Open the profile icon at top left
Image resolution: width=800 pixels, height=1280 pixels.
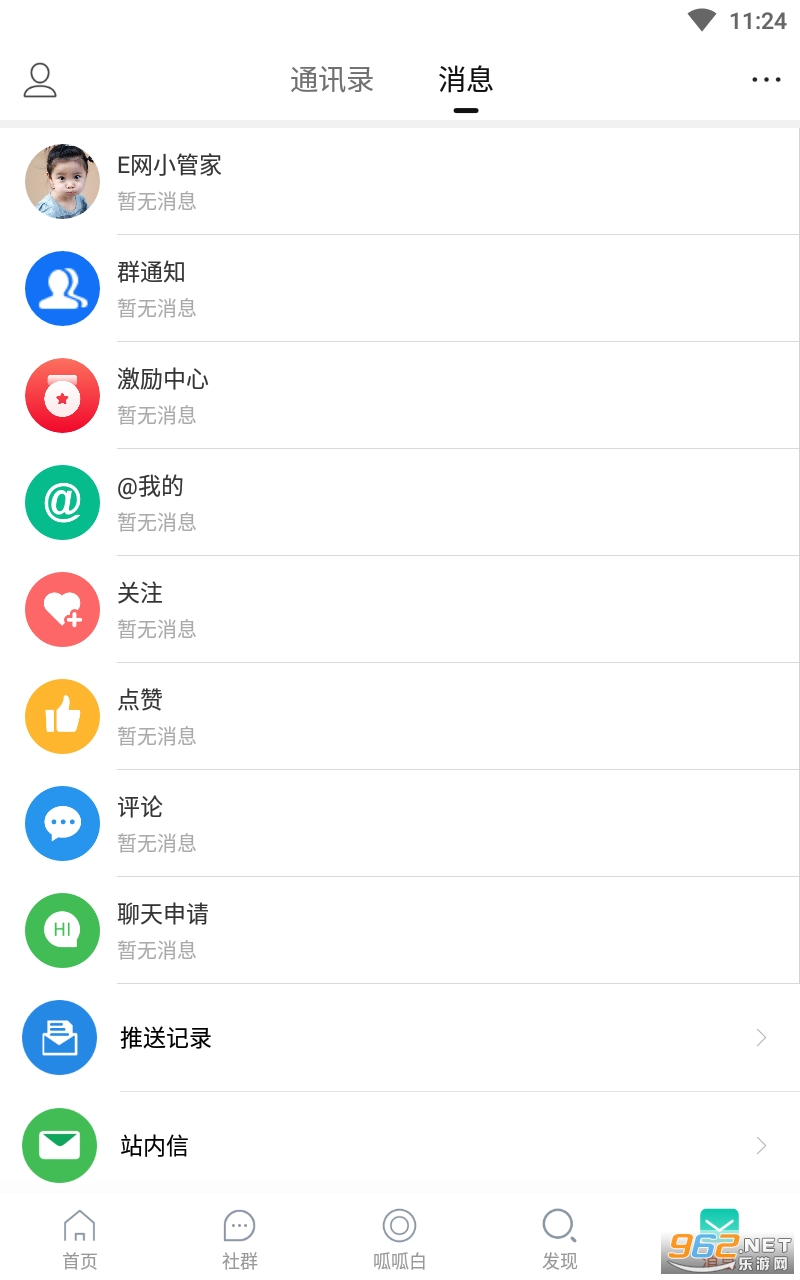pos(40,80)
